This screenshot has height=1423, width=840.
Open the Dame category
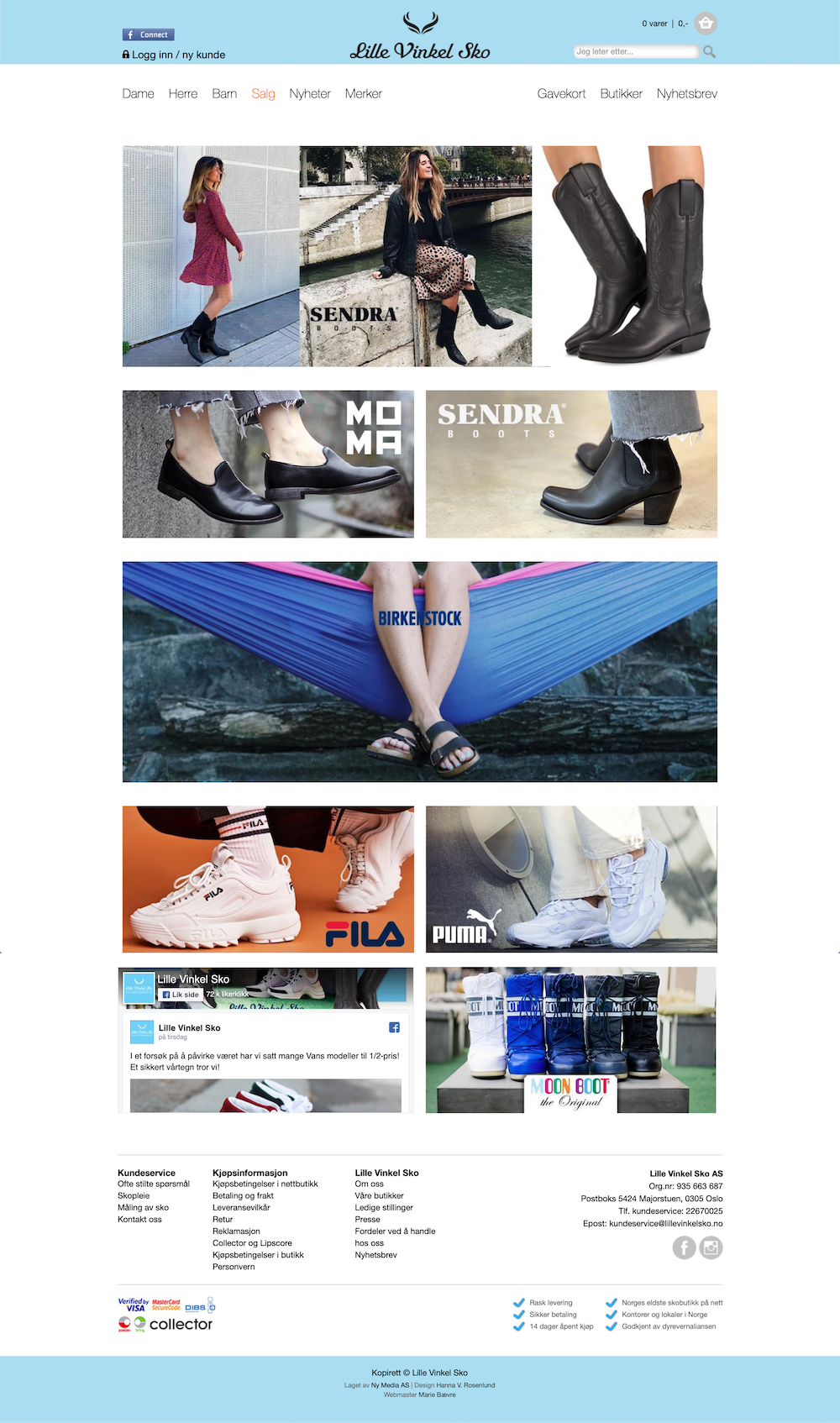click(138, 93)
